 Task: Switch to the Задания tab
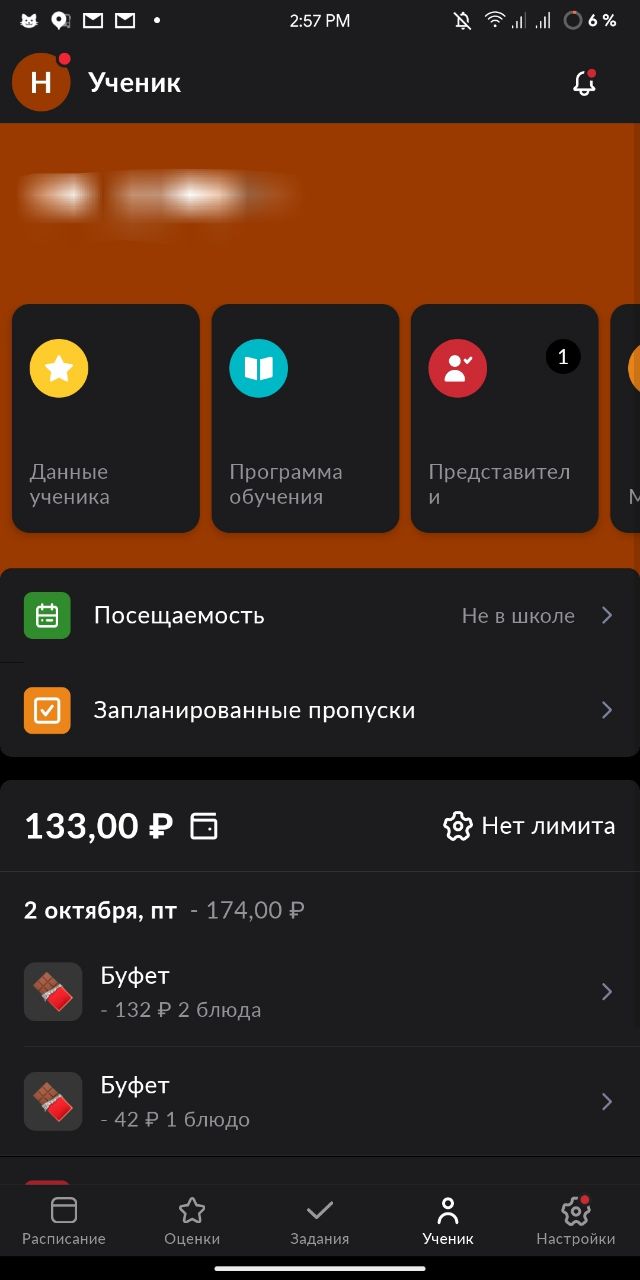(320, 1221)
